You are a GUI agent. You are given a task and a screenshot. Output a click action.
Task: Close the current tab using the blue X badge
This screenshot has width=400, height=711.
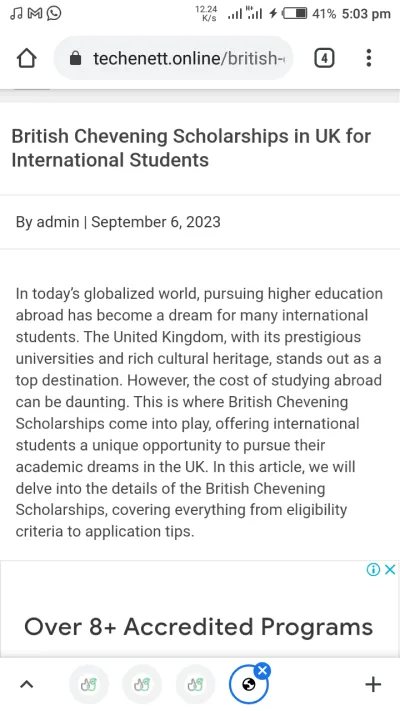(262, 670)
